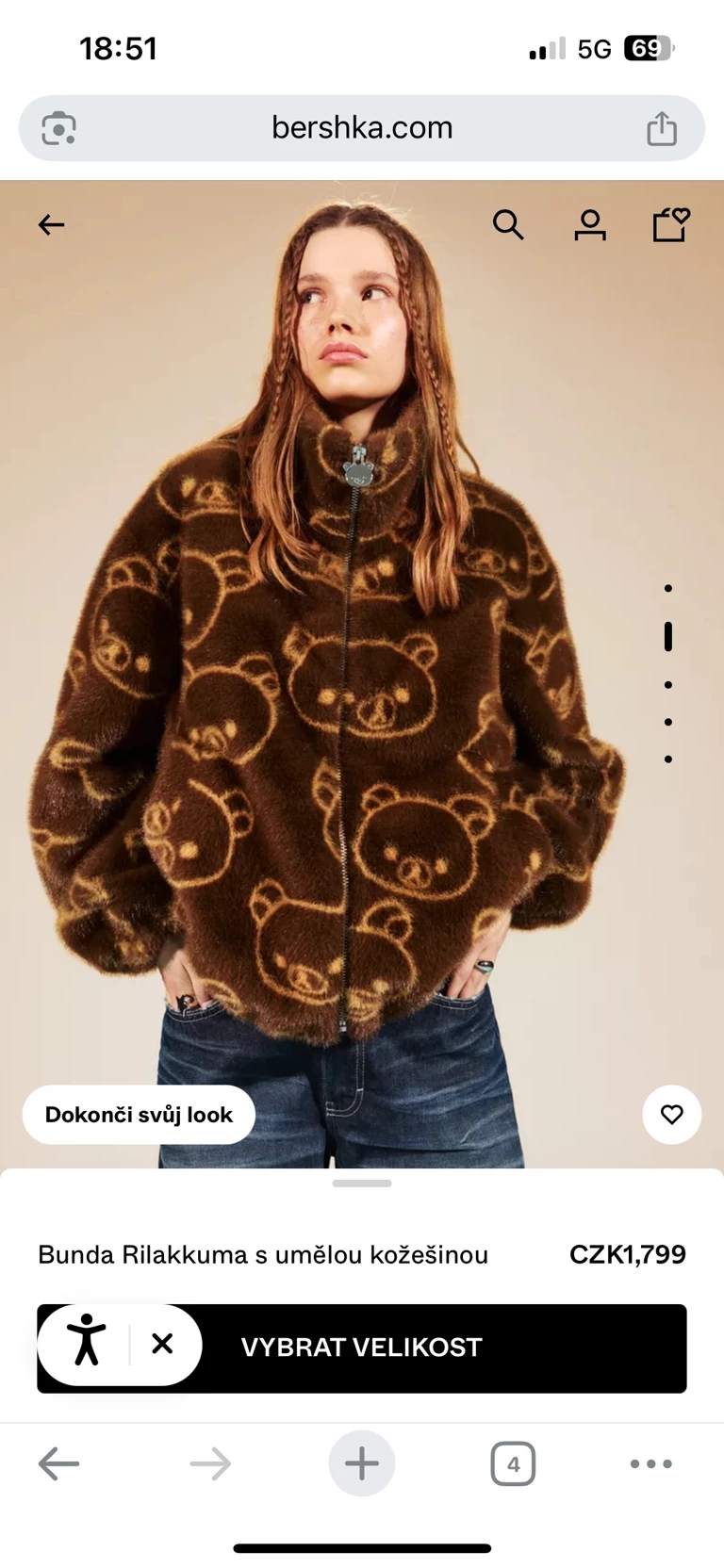Open the search magnifier icon
The image size is (724, 1568).
pyautogui.click(x=507, y=224)
